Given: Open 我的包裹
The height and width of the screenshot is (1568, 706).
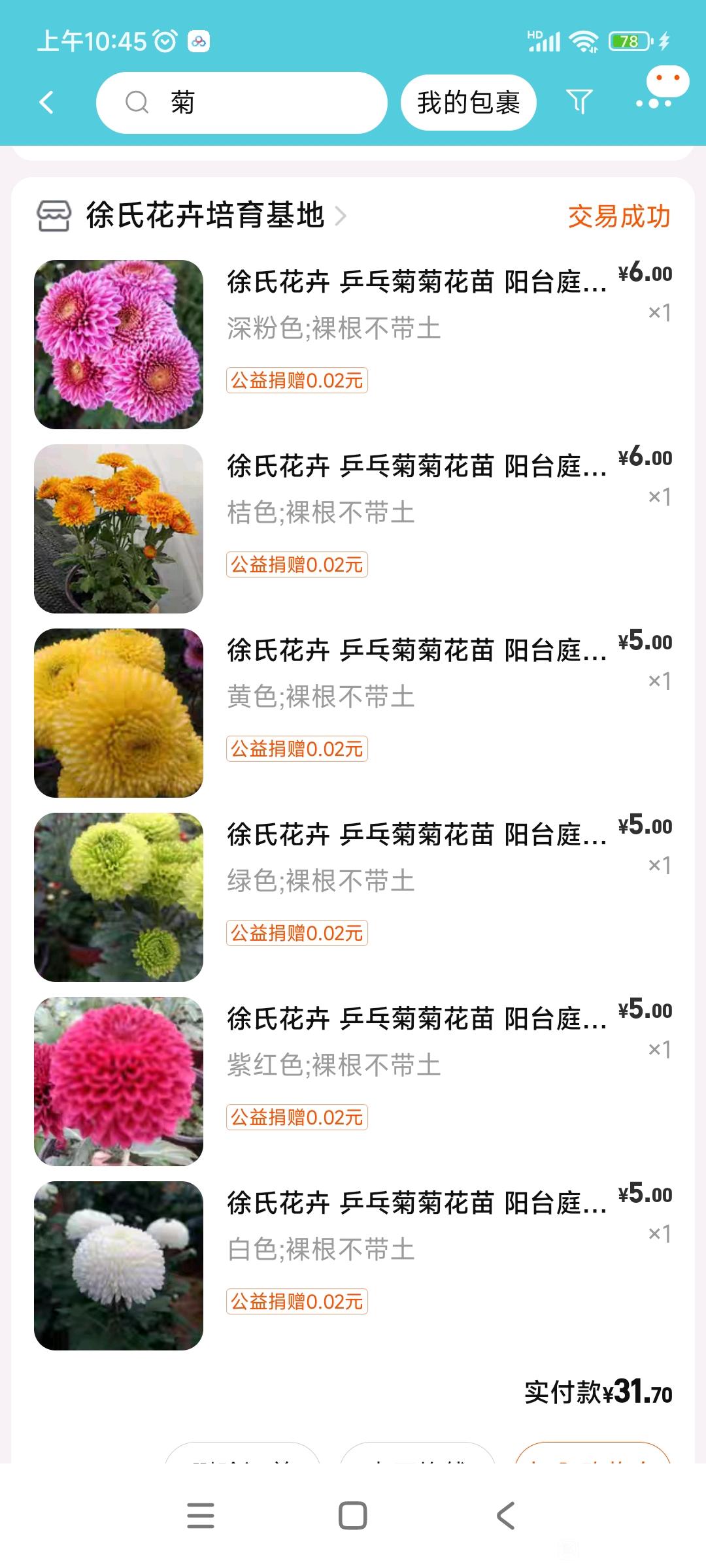Looking at the screenshot, I should [468, 103].
